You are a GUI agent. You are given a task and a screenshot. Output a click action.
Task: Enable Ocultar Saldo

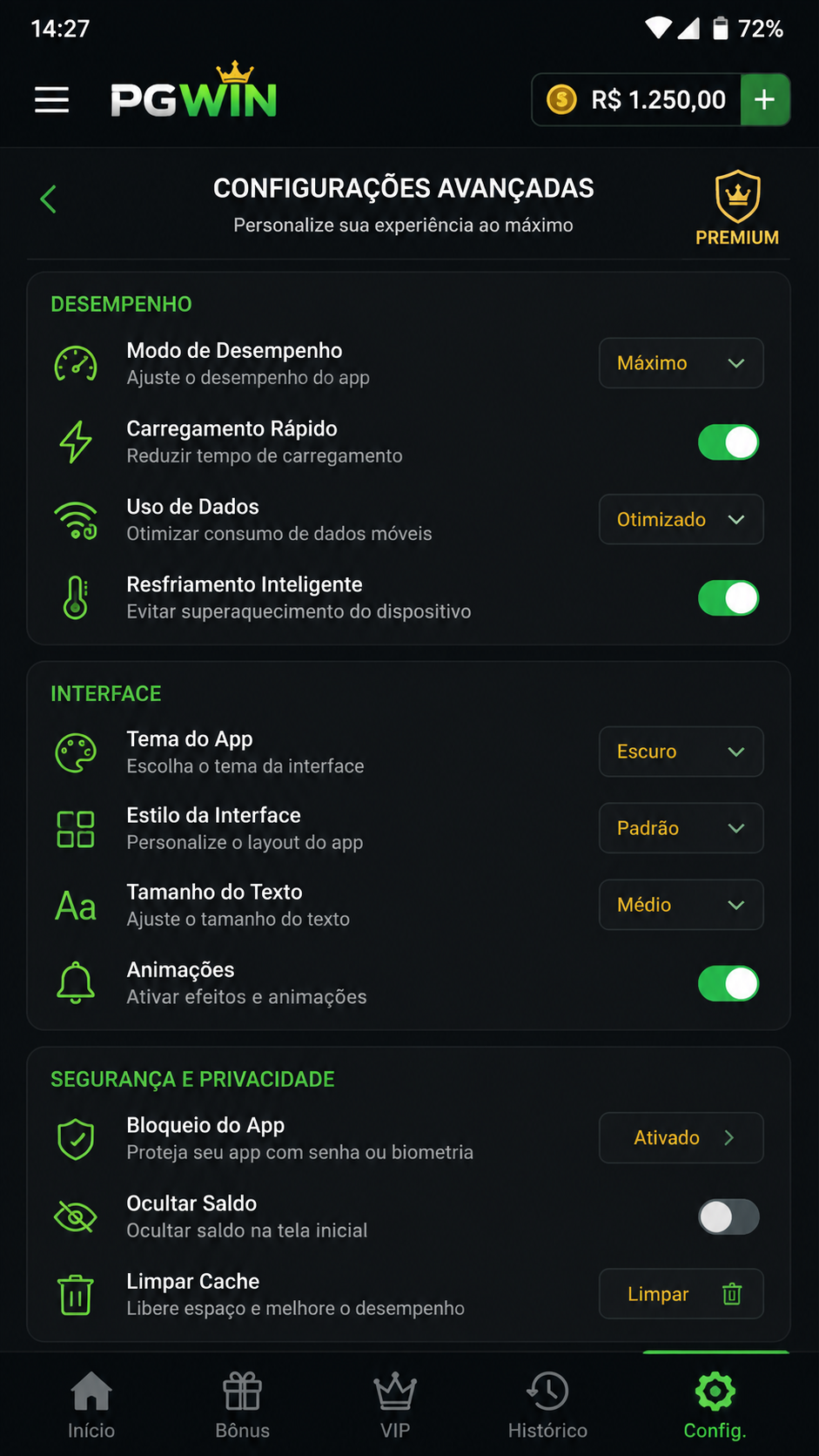tap(728, 1217)
